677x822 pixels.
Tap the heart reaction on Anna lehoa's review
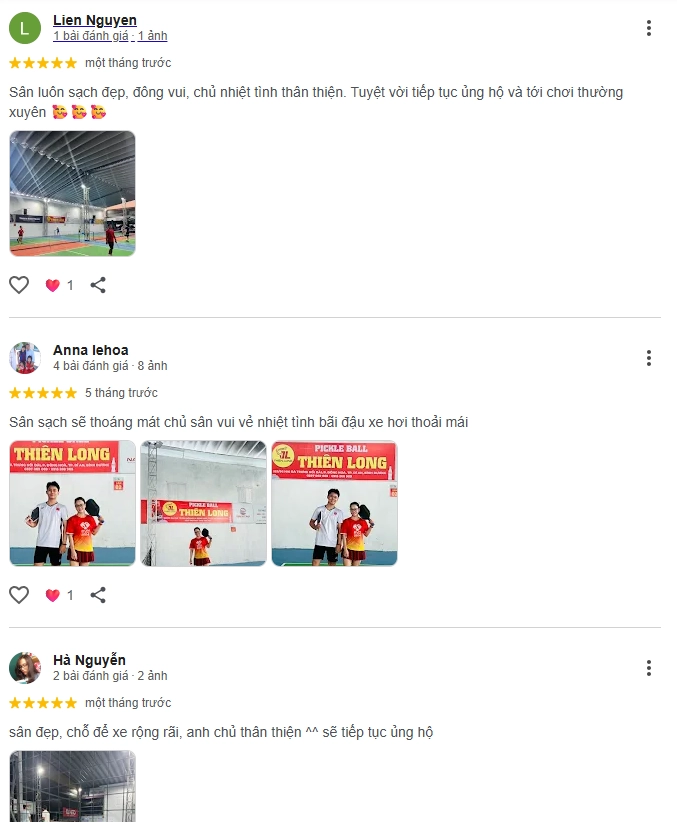[53, 595]
